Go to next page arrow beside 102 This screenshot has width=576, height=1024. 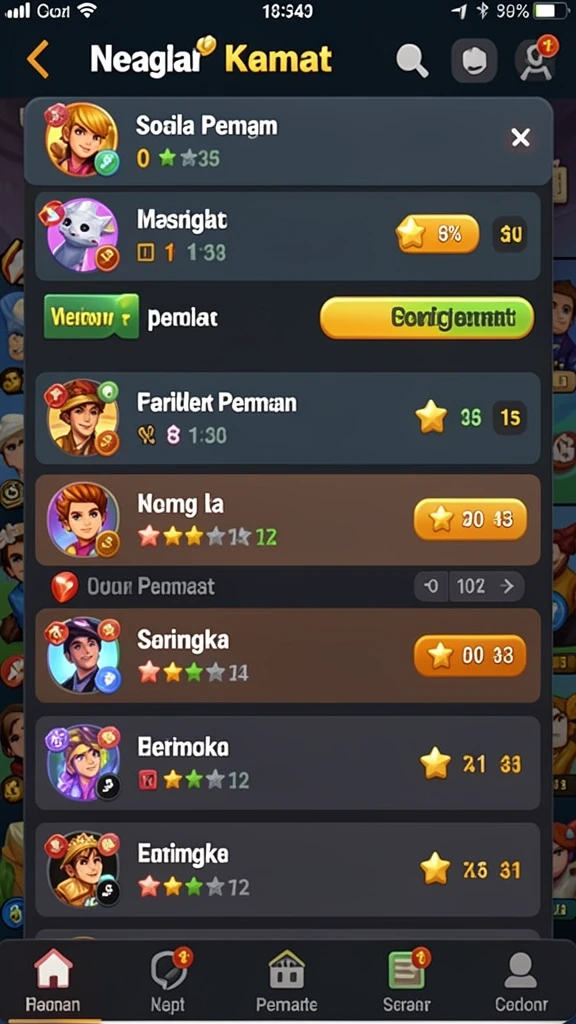507,586
